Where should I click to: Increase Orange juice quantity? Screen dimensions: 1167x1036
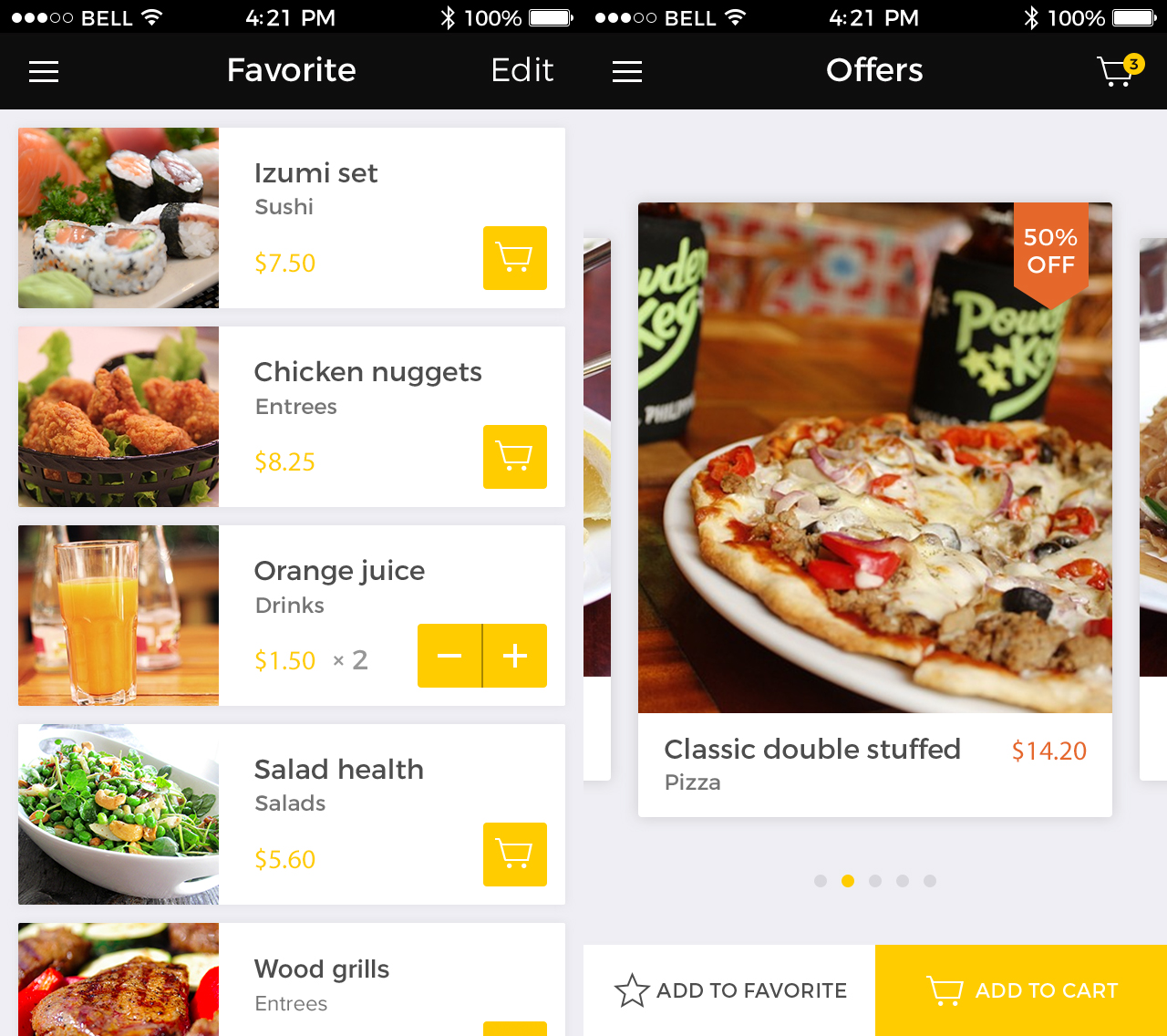[x=515, y=656]
